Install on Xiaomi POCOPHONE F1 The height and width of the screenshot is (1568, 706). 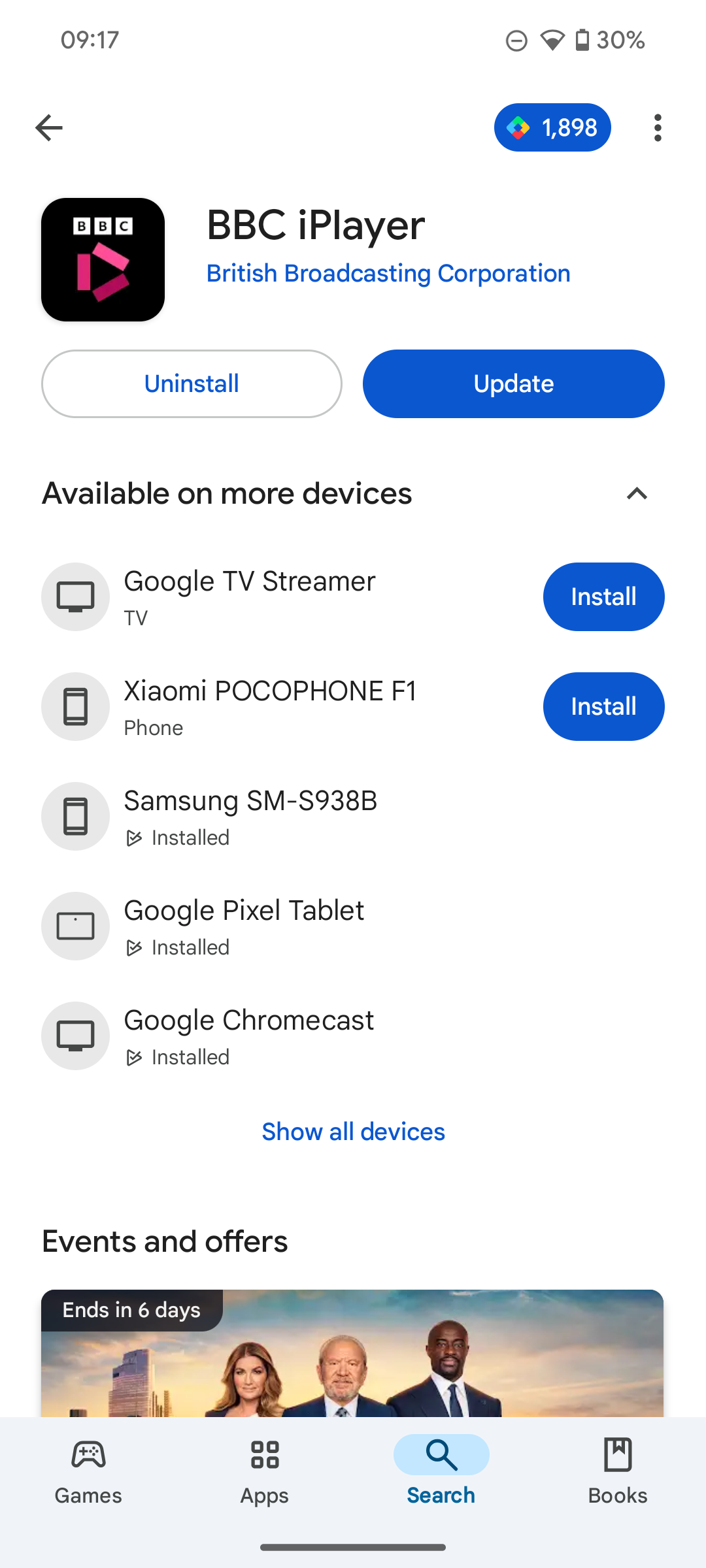click(603, 706)
